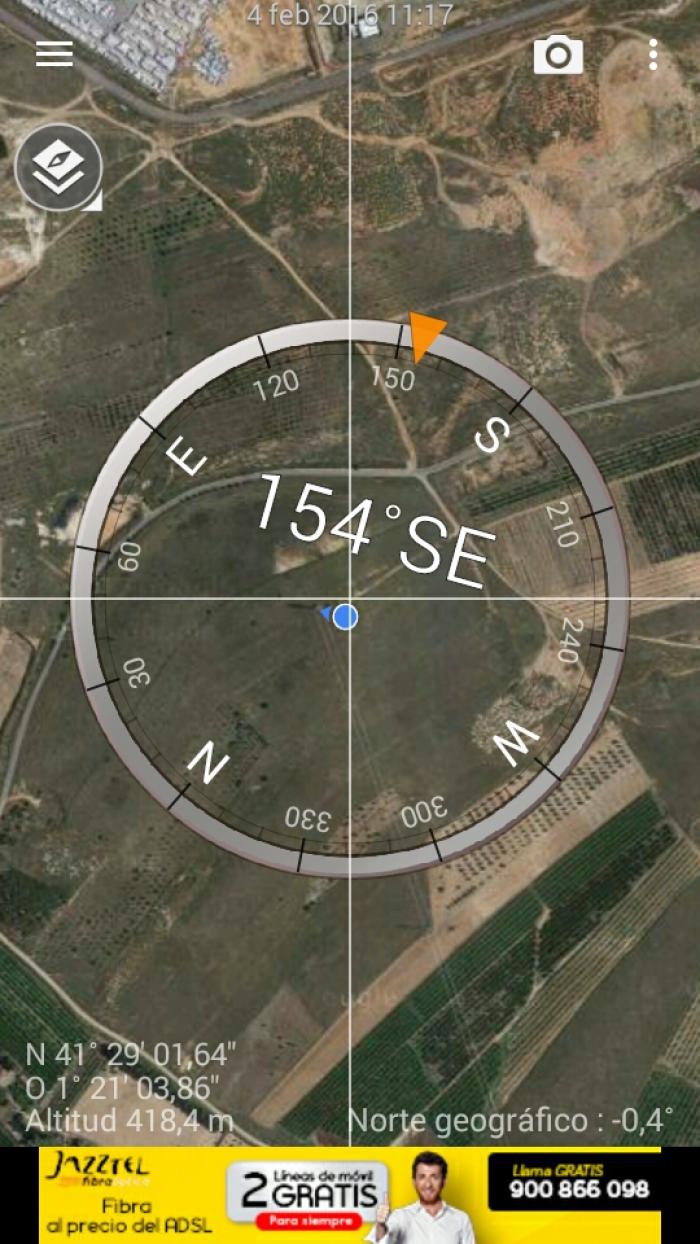Open the three-dot overflow menu
The image size is (700, 1244).
coord(653,55)
